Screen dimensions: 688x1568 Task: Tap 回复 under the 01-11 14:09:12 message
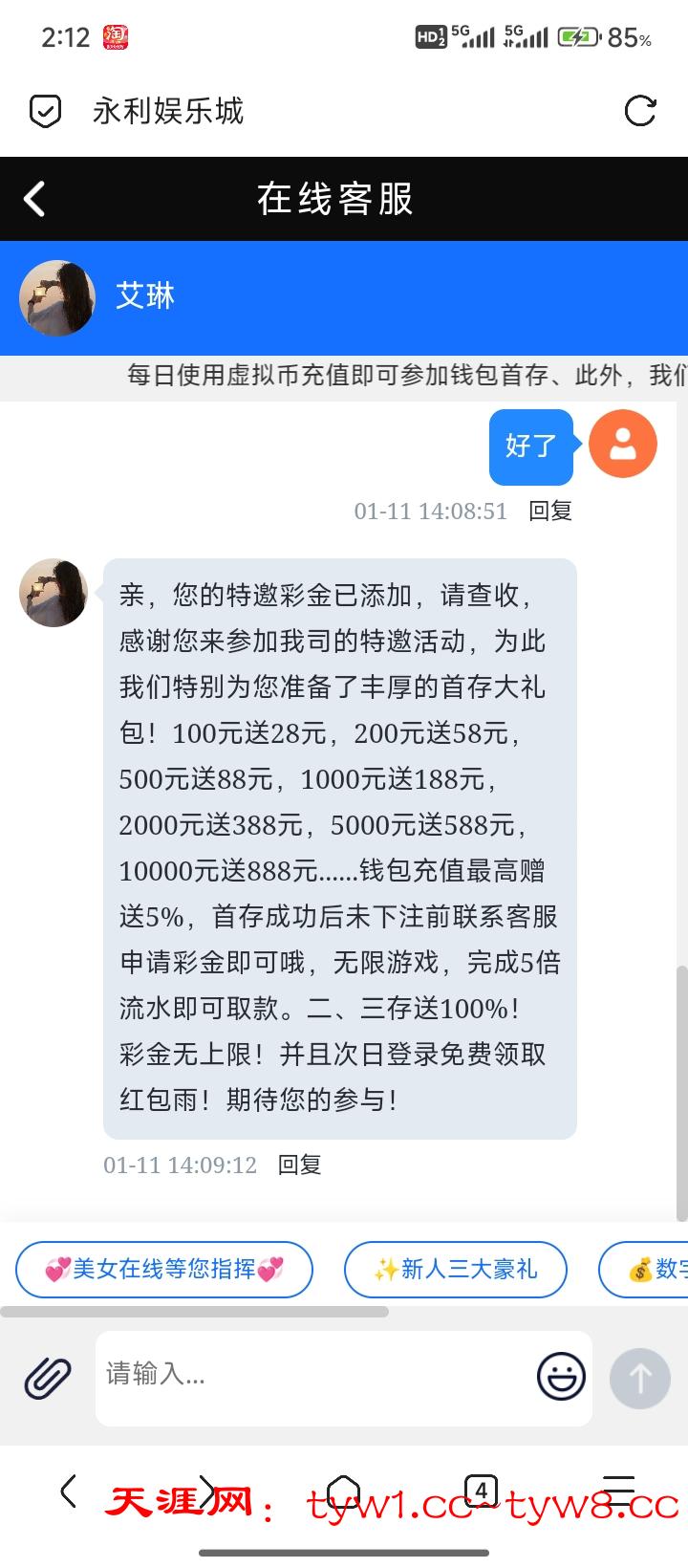[299, 1165]
